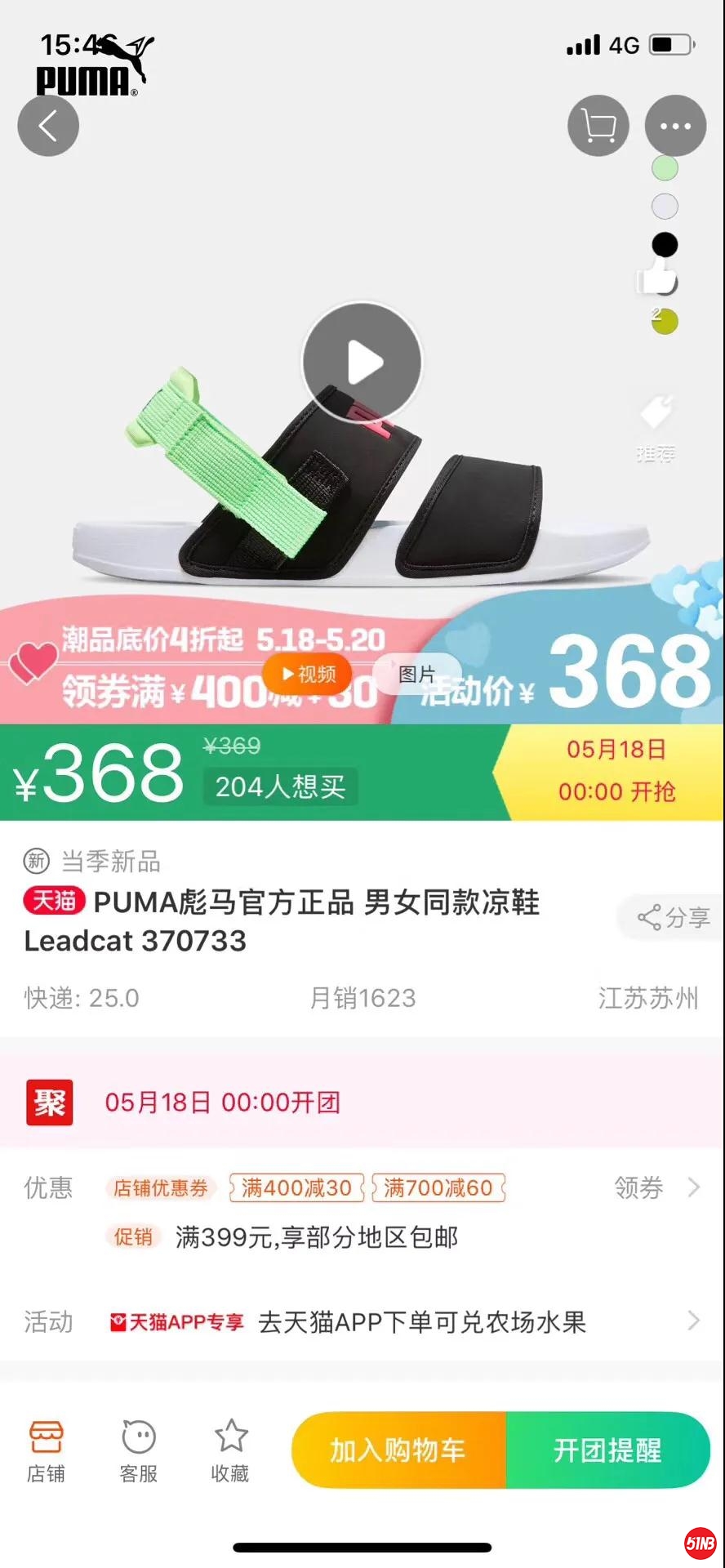The width and height of the screenshot is (725, 1568).
Task: Set a 开团提醒 reminder
Action: pyautogui.click(x=607, y=1450)
